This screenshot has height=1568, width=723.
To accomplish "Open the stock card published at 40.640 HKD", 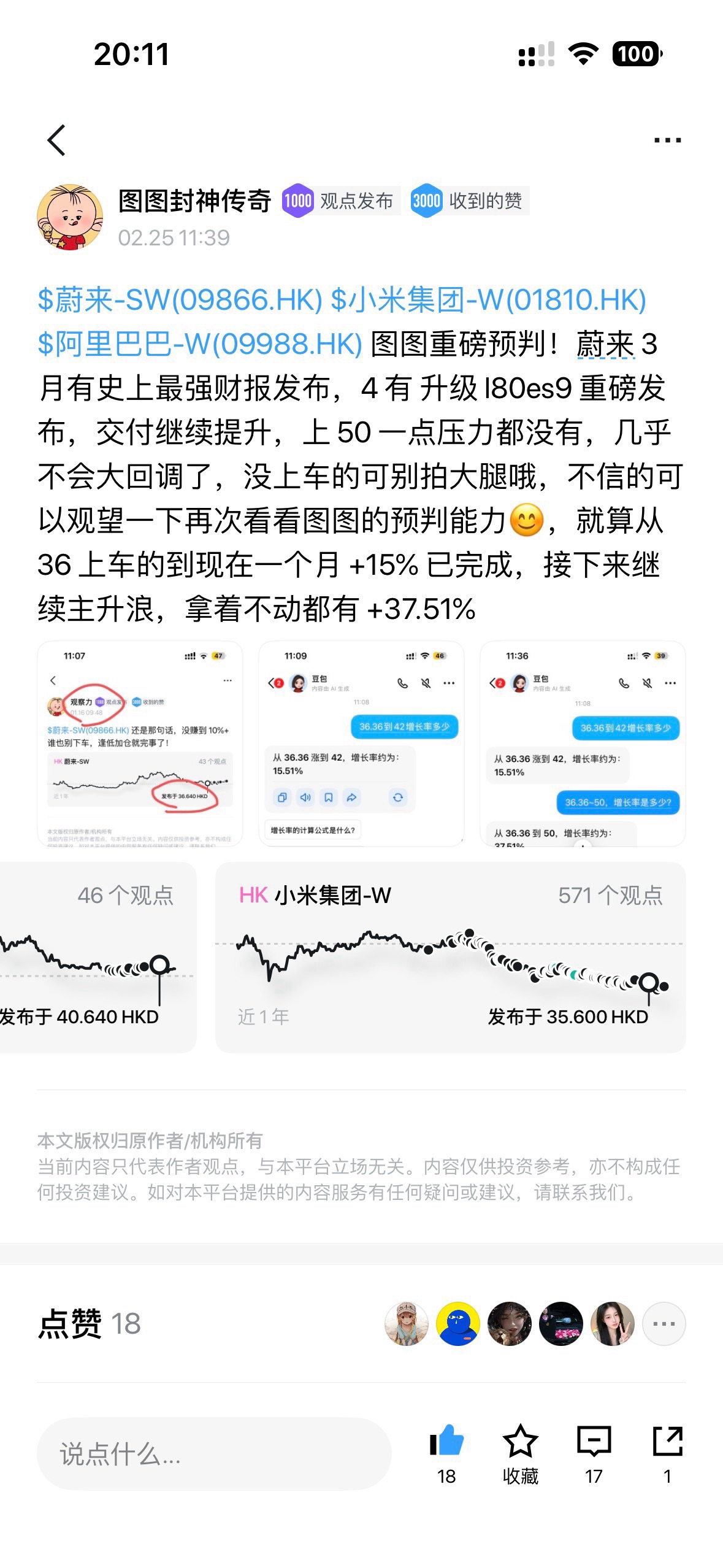I will coord(98,957).
